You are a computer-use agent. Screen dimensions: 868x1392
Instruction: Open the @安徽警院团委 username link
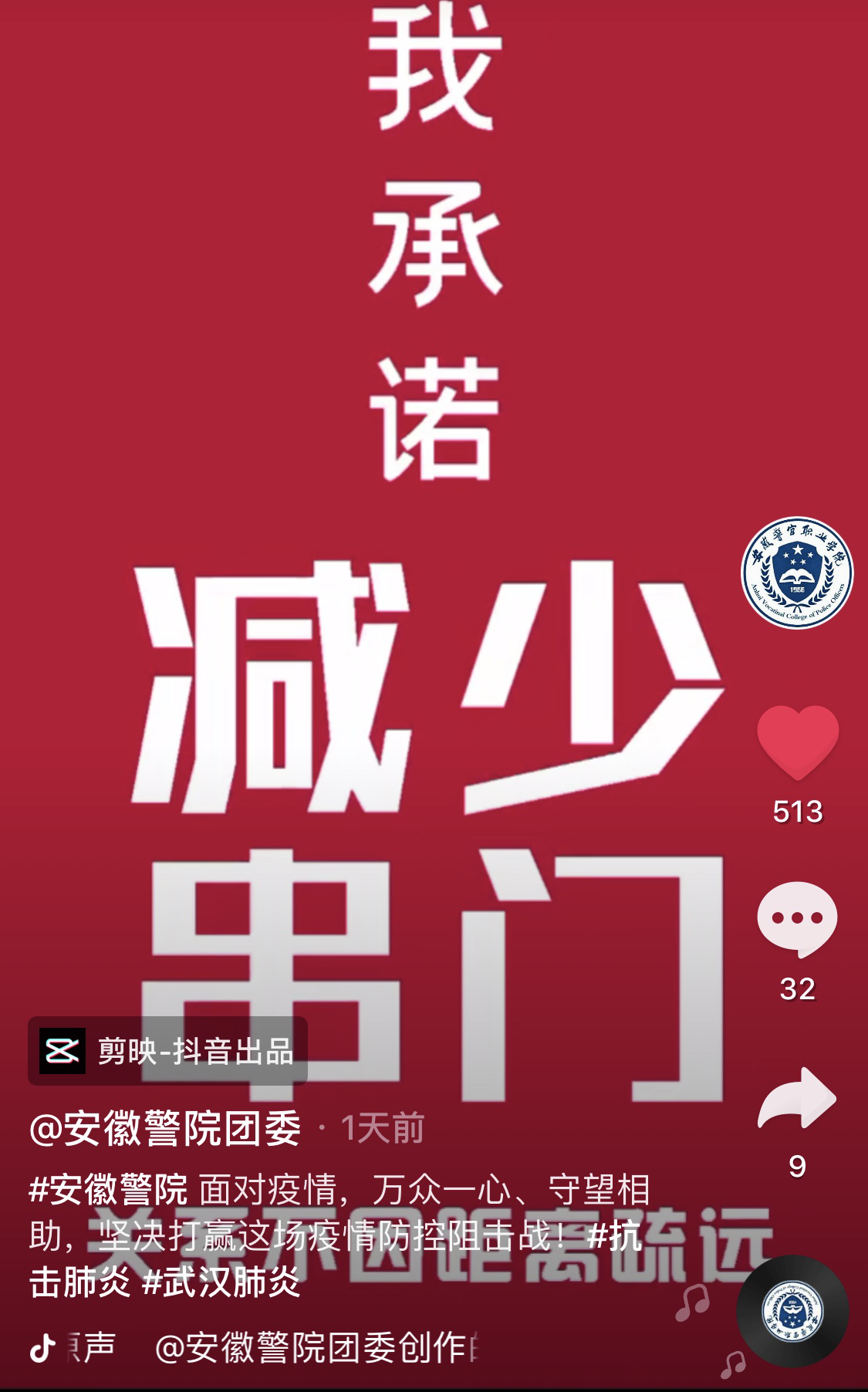pos(164,1129)
